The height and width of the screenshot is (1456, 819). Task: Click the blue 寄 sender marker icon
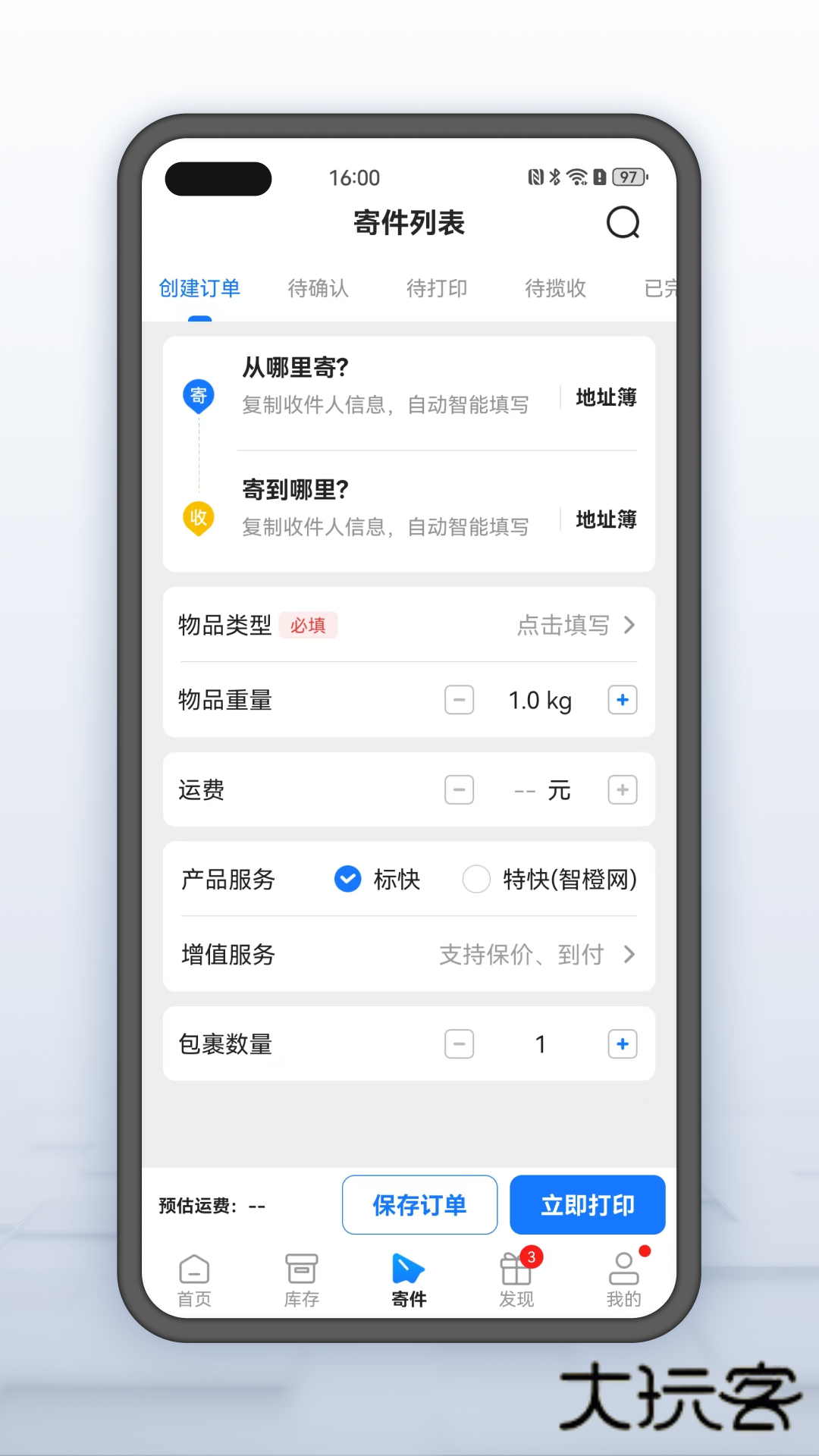pyautogui.click(x=199, y=395)
